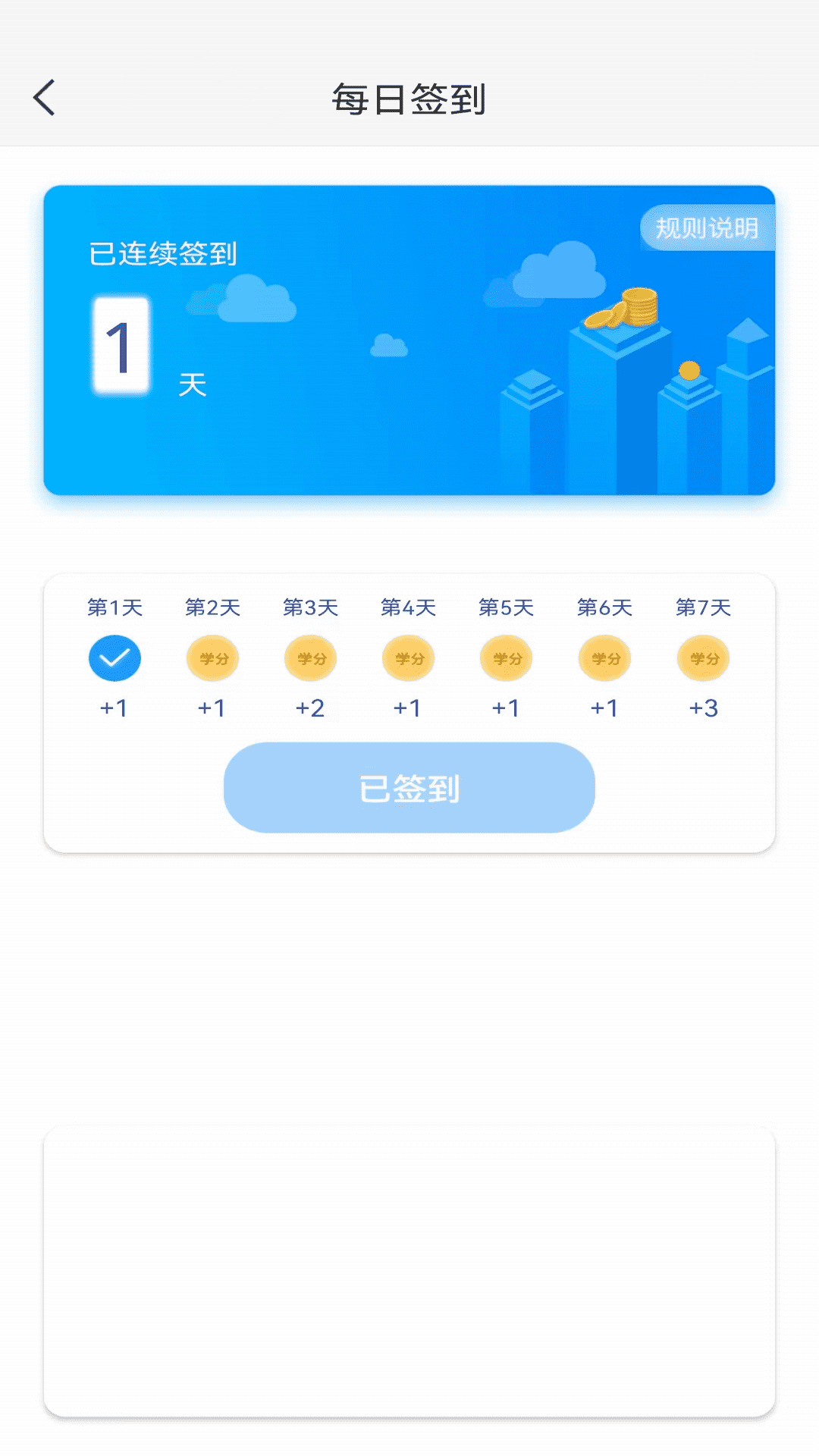
Task: Tap the 已连续签到 text on banner
Action: 164,253
